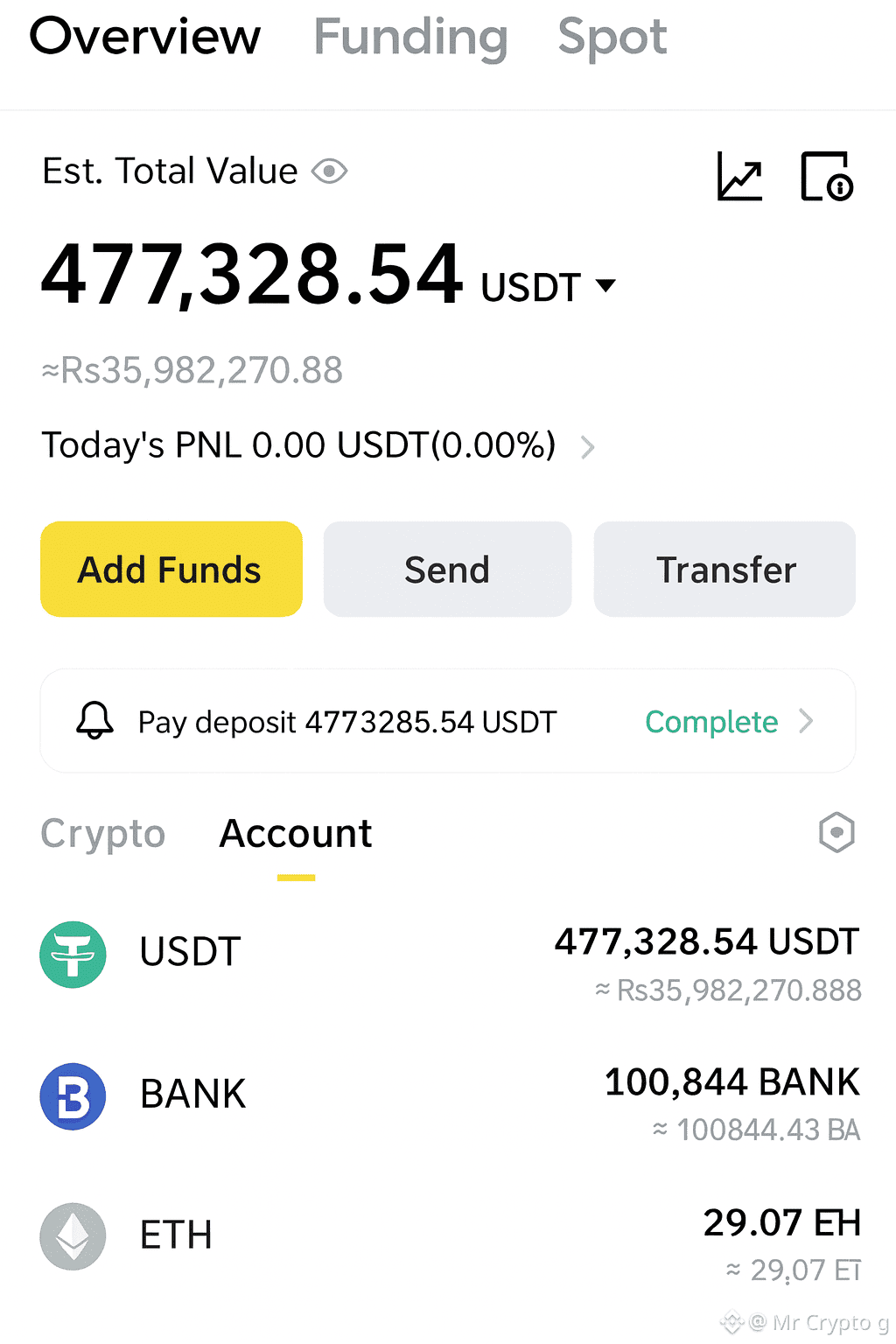Switch to the Crypto tab
896x1344 pixels.
click(103, 833)
